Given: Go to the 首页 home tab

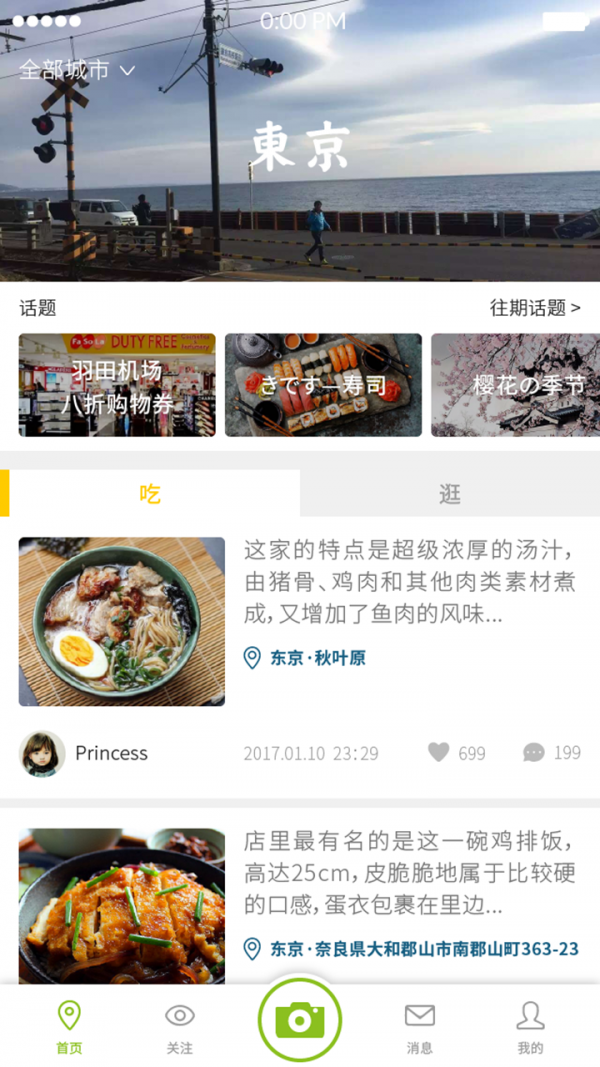Looking at the screenshot, I should coord(69,1027).
